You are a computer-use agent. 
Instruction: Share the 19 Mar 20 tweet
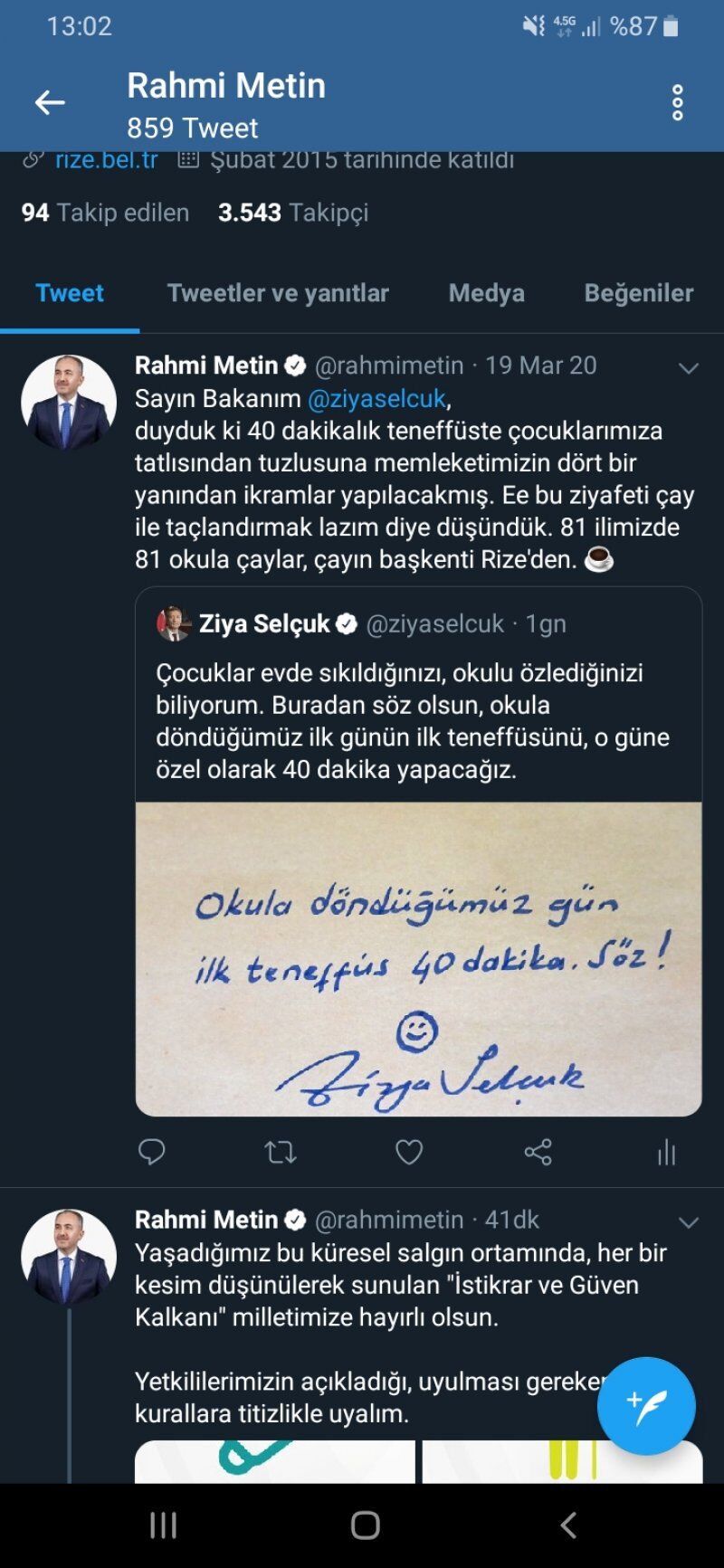click(538, 1152)
